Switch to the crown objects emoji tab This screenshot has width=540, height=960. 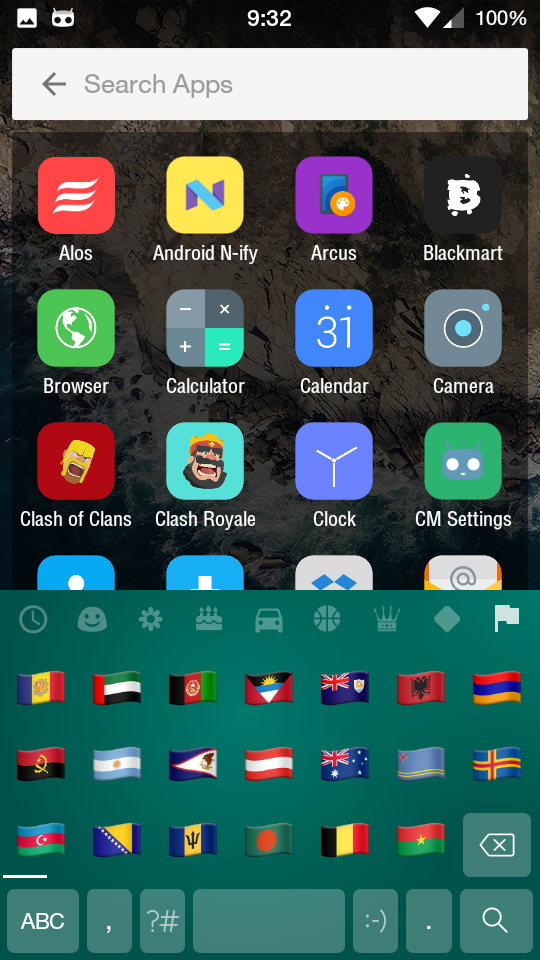[x=387, y=620]
